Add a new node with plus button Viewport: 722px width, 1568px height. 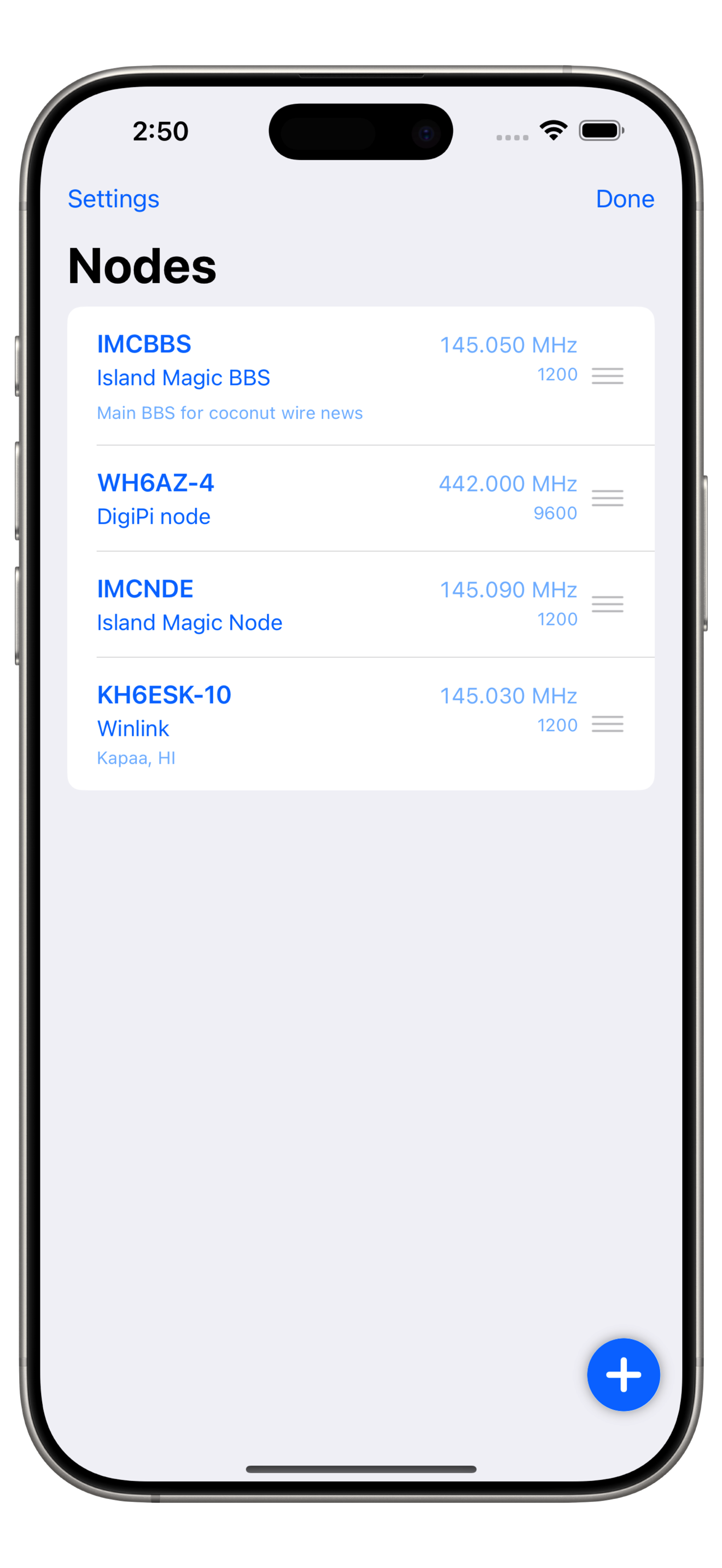[623, 1374]
